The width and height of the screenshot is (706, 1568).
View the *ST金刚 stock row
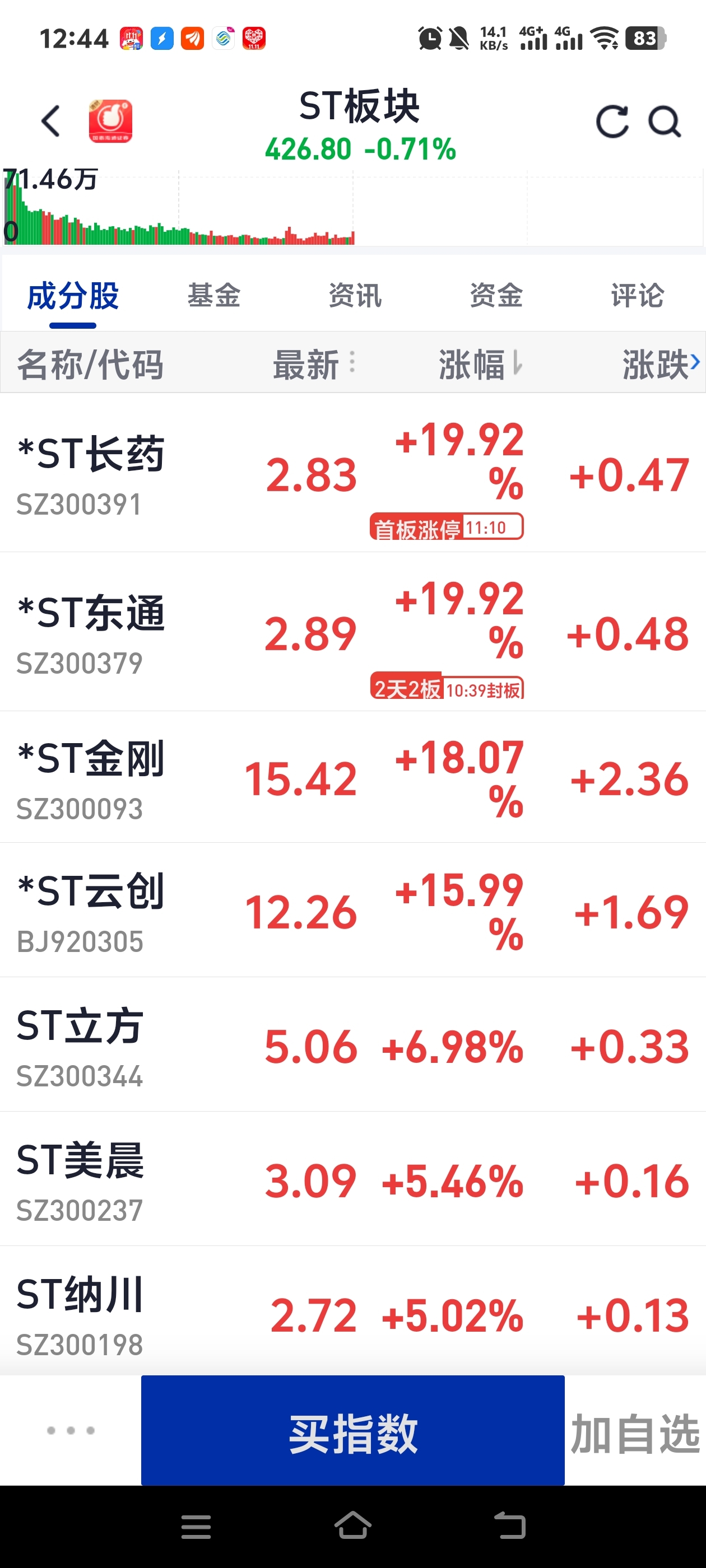pos(352,777)
